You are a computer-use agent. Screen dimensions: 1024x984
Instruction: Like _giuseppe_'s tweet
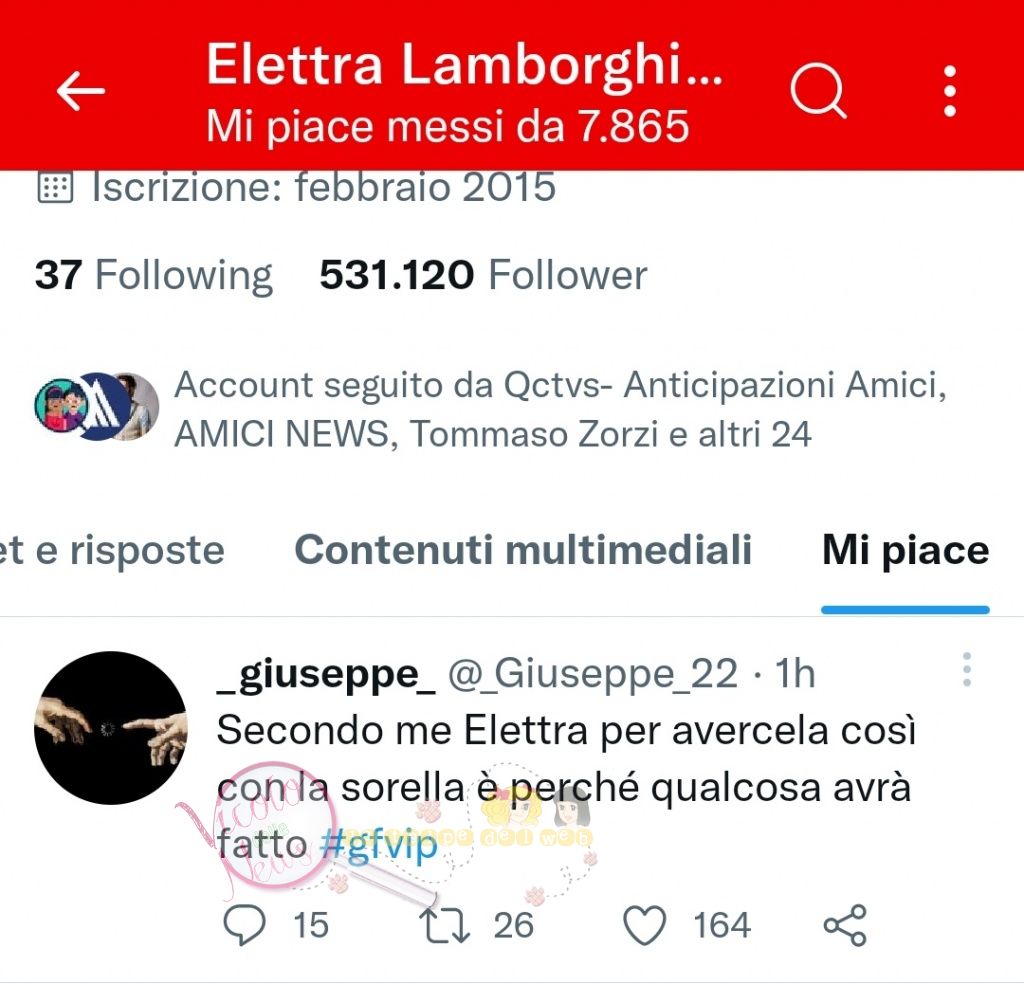645,925
